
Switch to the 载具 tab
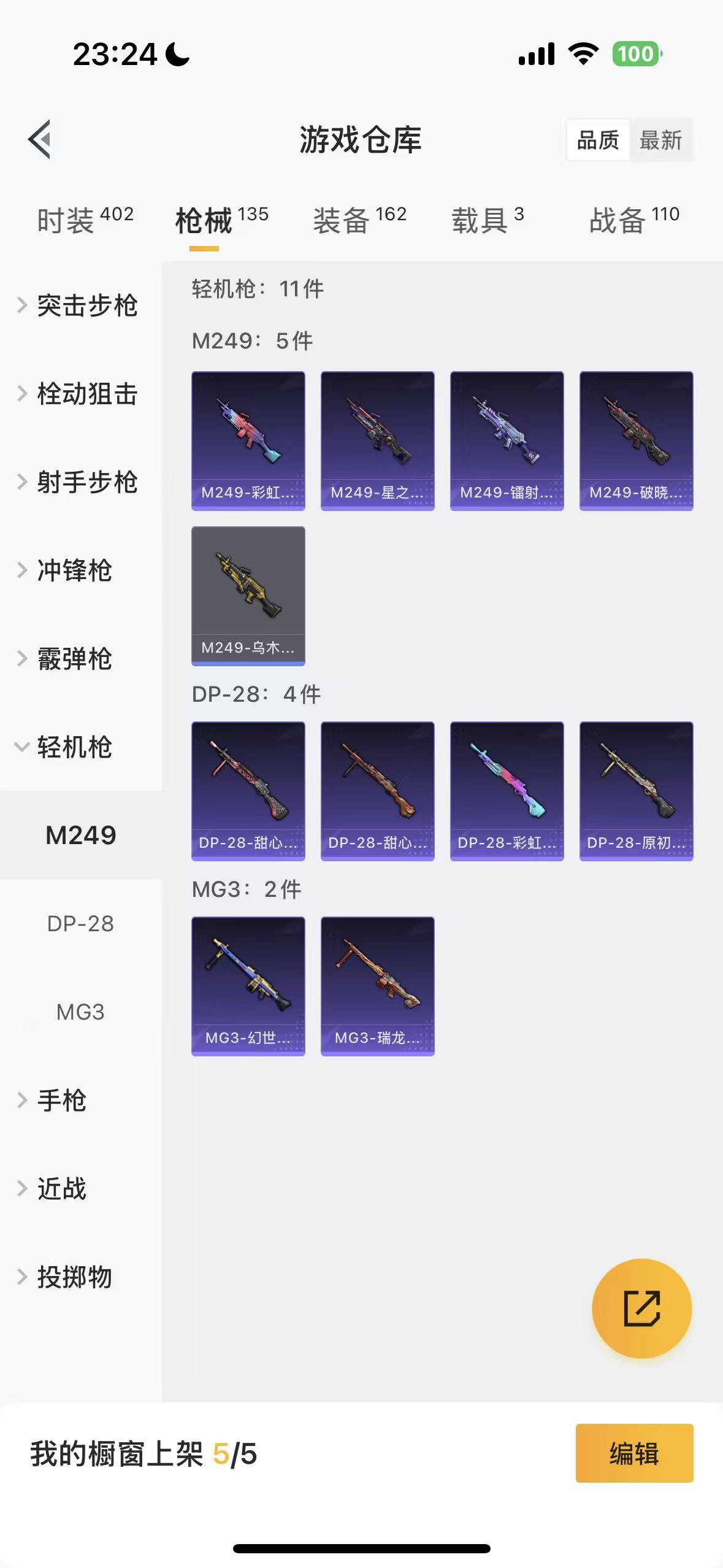[x=488, y=220]
